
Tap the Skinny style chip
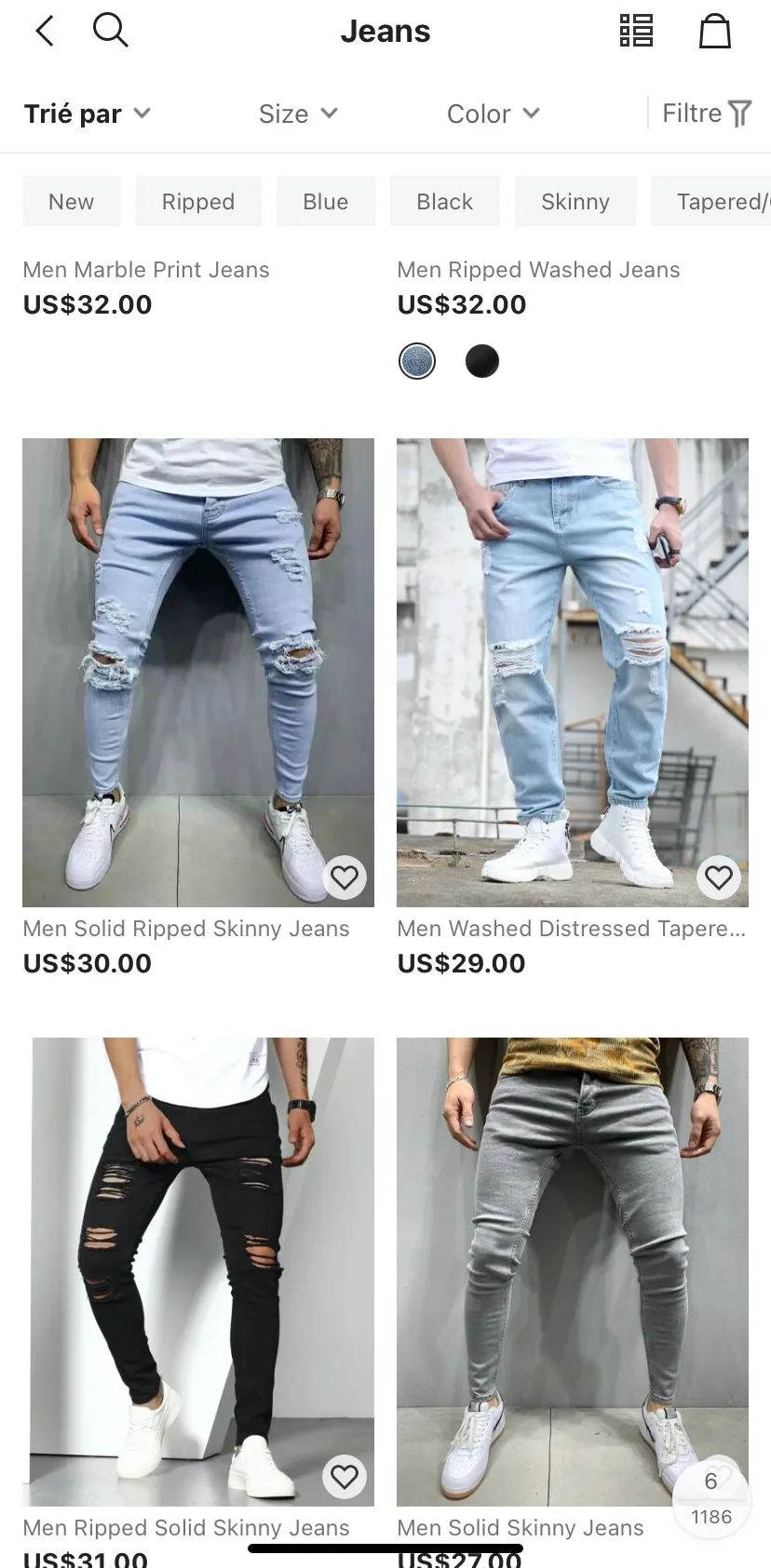pos(575,201)
